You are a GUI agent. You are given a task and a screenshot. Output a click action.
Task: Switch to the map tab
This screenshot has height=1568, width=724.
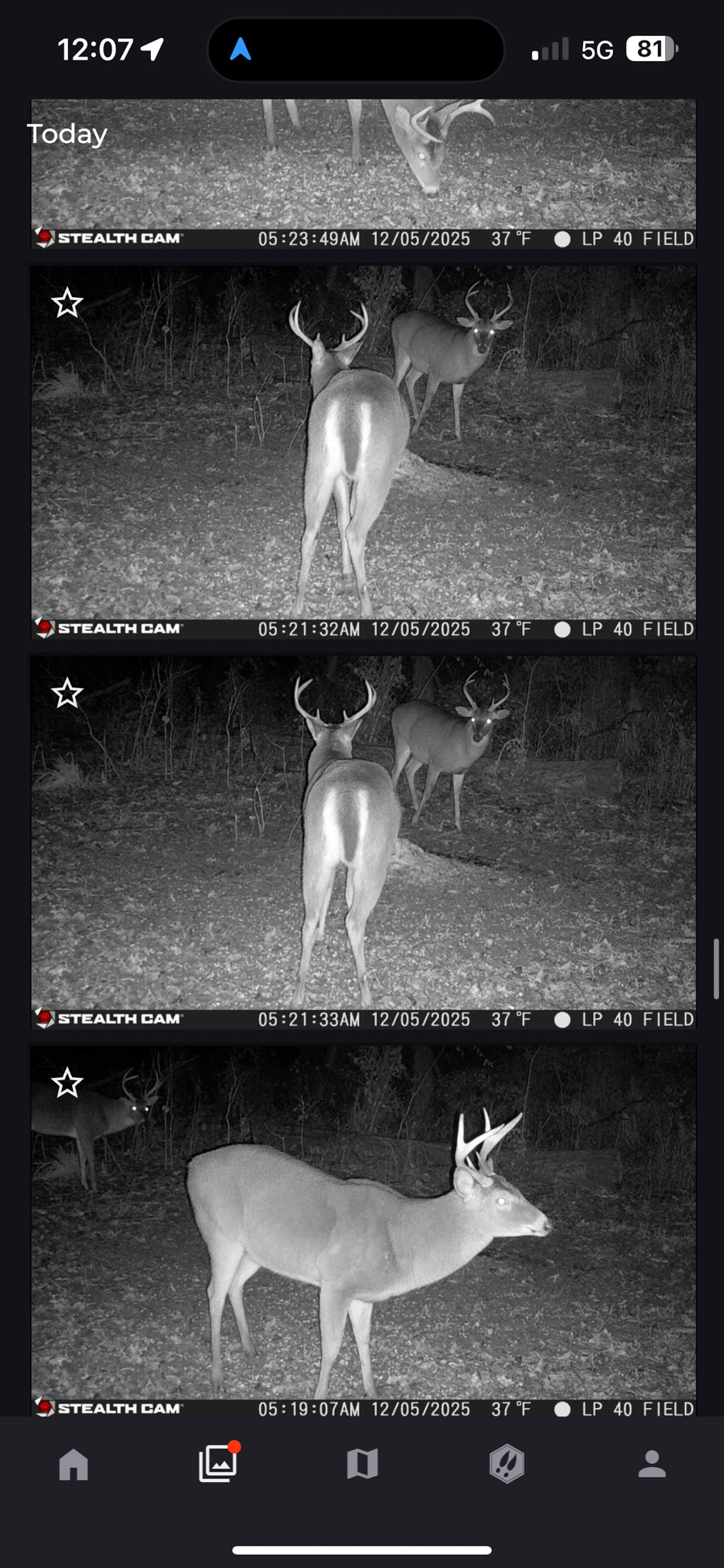click(x=362, y=1464)
